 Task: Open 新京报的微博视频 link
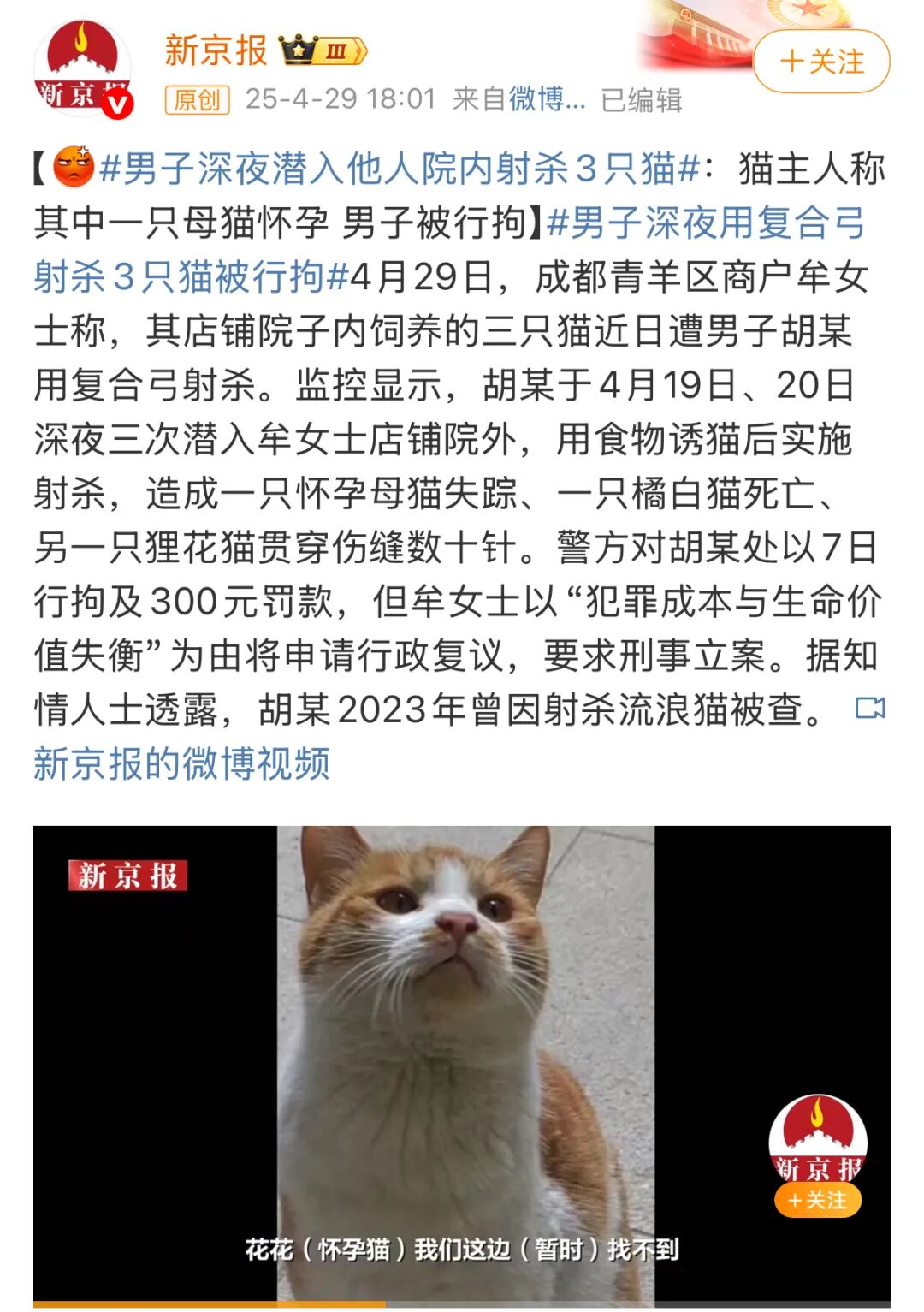pyautogui.click(x=181, y=763)
